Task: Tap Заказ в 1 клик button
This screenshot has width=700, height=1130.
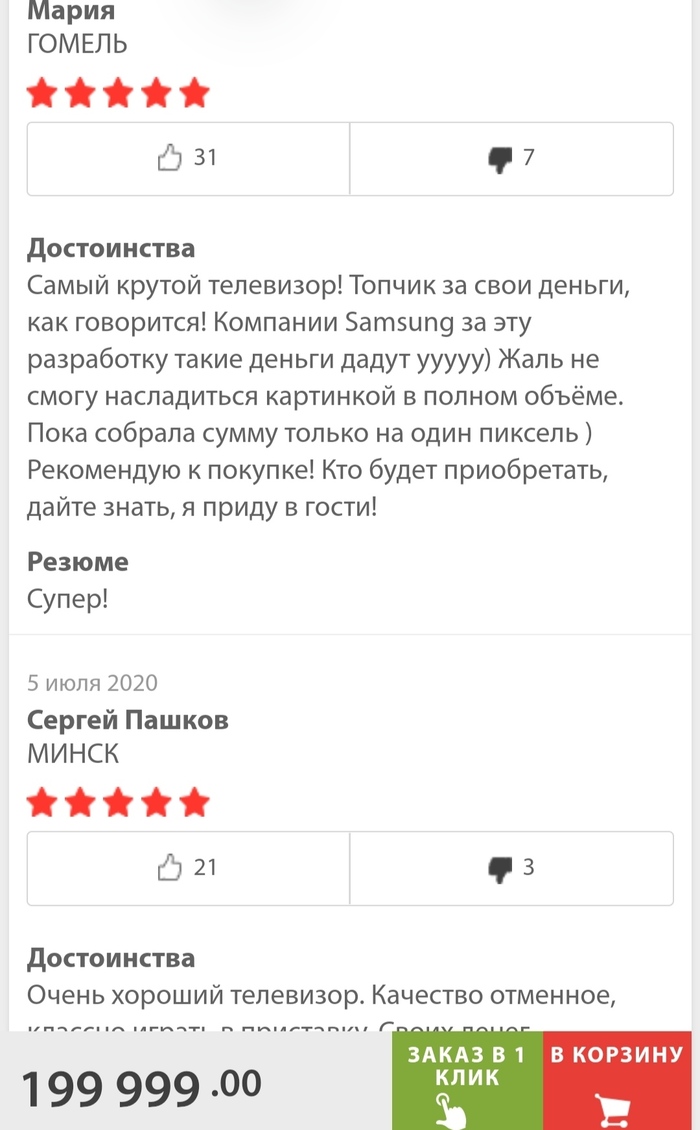Action: coord(467,1080)
